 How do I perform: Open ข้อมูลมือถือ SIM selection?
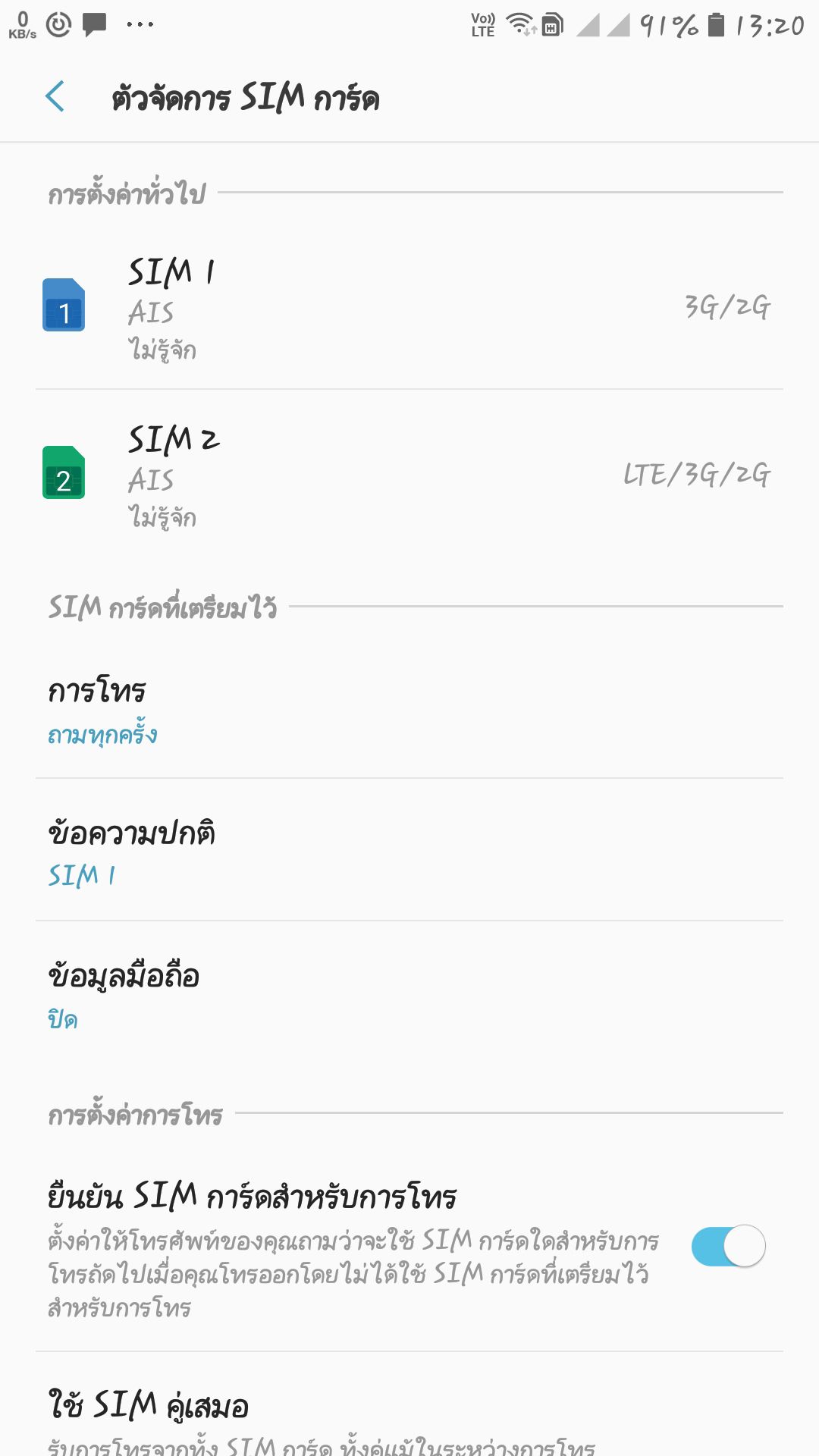pyautogui.click(x=409, y=994)
